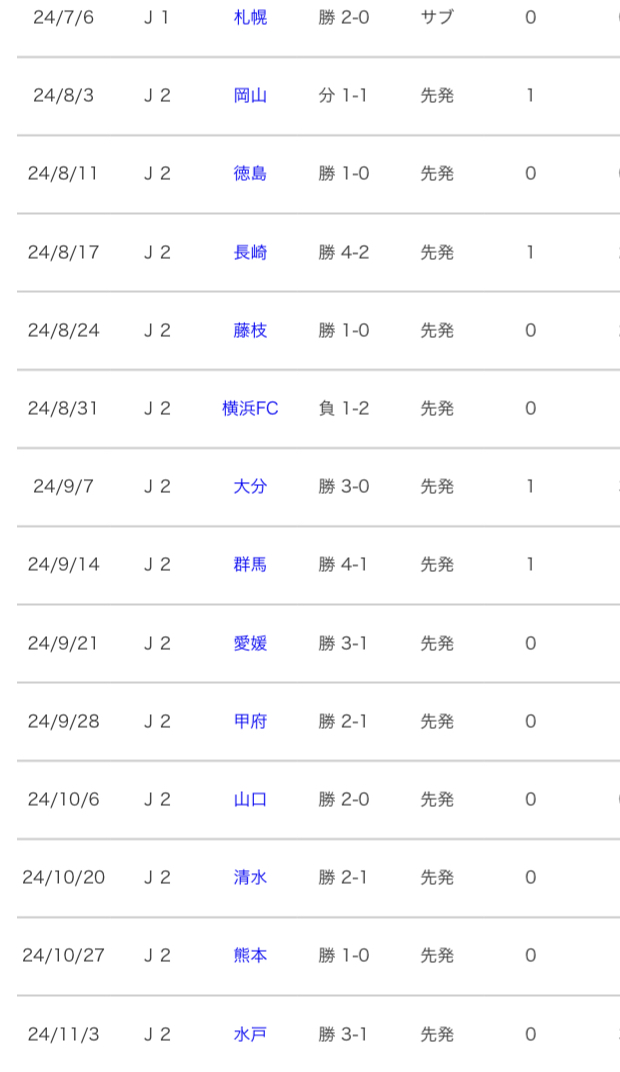The image size is (620, 1072).
Task: Open the 岡山 team link
Action: pos(250,95)
